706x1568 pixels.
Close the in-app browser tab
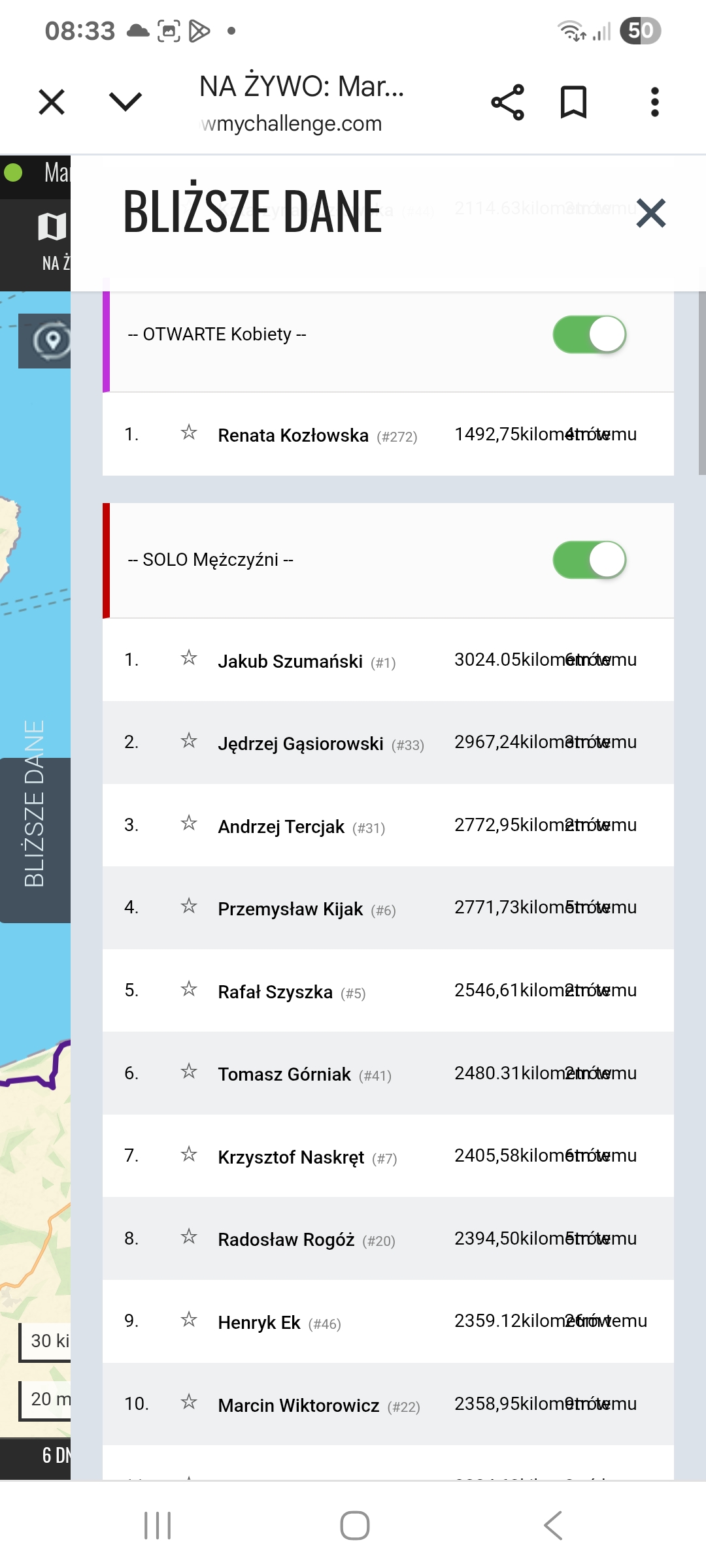[52, 102]
